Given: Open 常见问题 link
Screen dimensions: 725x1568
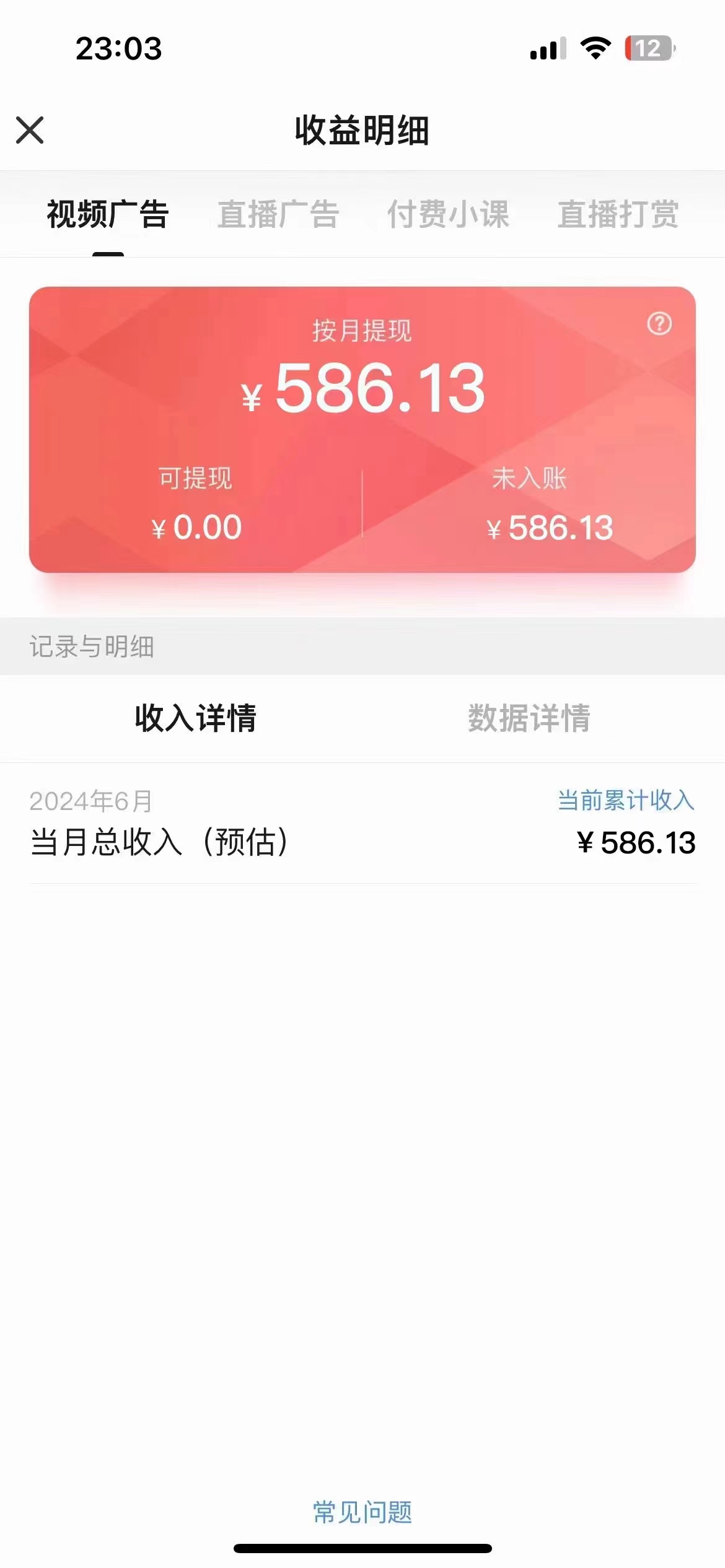Looking at the screenshot, I should pyautogui.click(x=362, y=1512).
